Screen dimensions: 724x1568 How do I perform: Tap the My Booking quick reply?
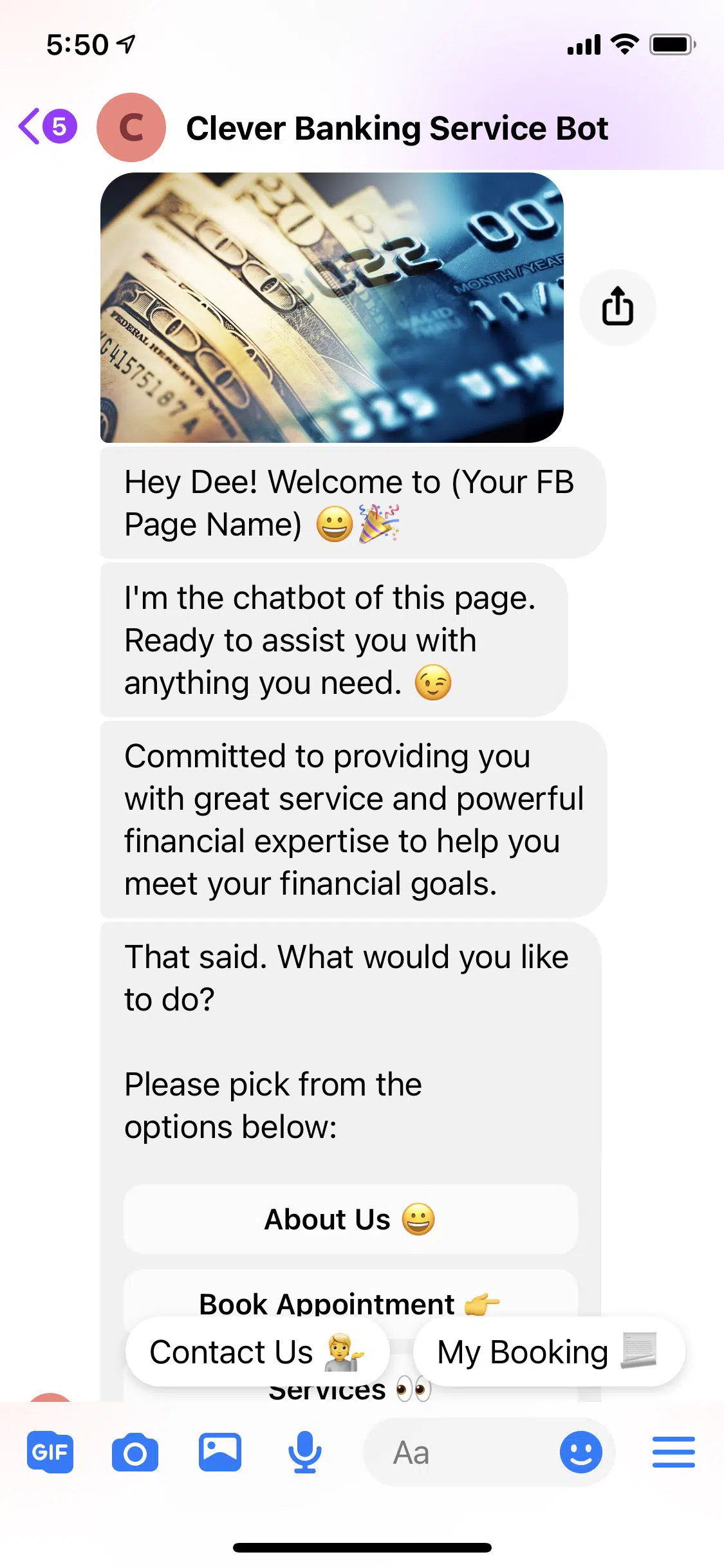pyautogui.click(x=548, y=1352)
